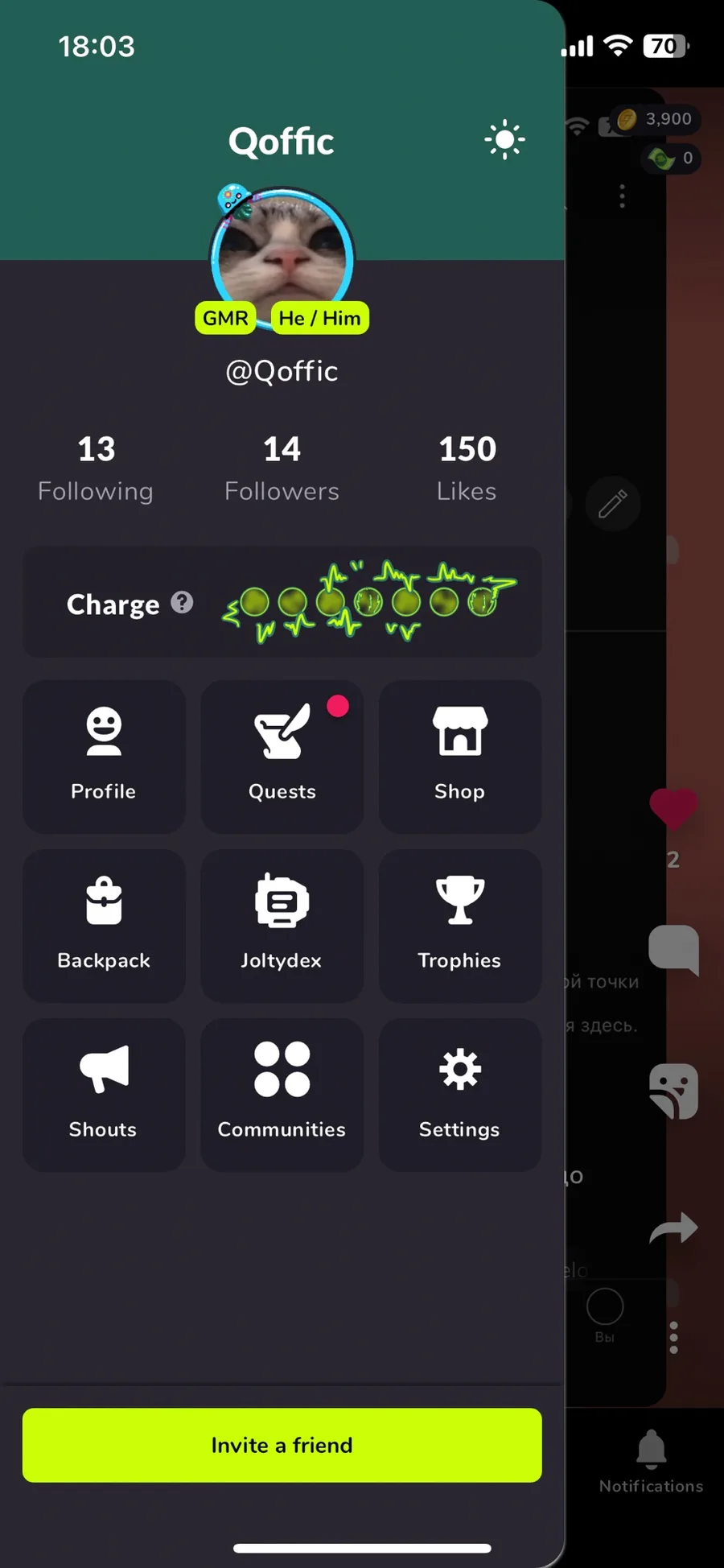Open Joltydex
The width and height of the screenshot is (724, 1568).
click(282, 926)
